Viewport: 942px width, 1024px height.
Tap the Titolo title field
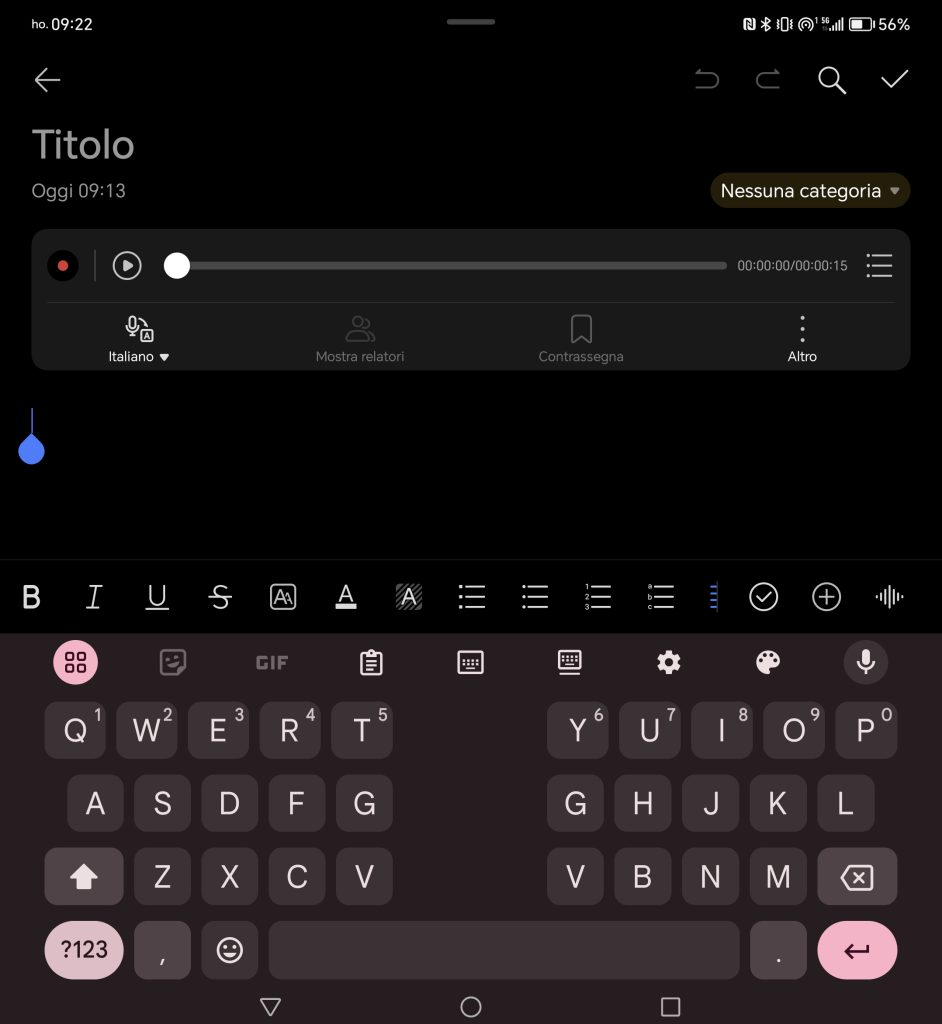[84, 145]
